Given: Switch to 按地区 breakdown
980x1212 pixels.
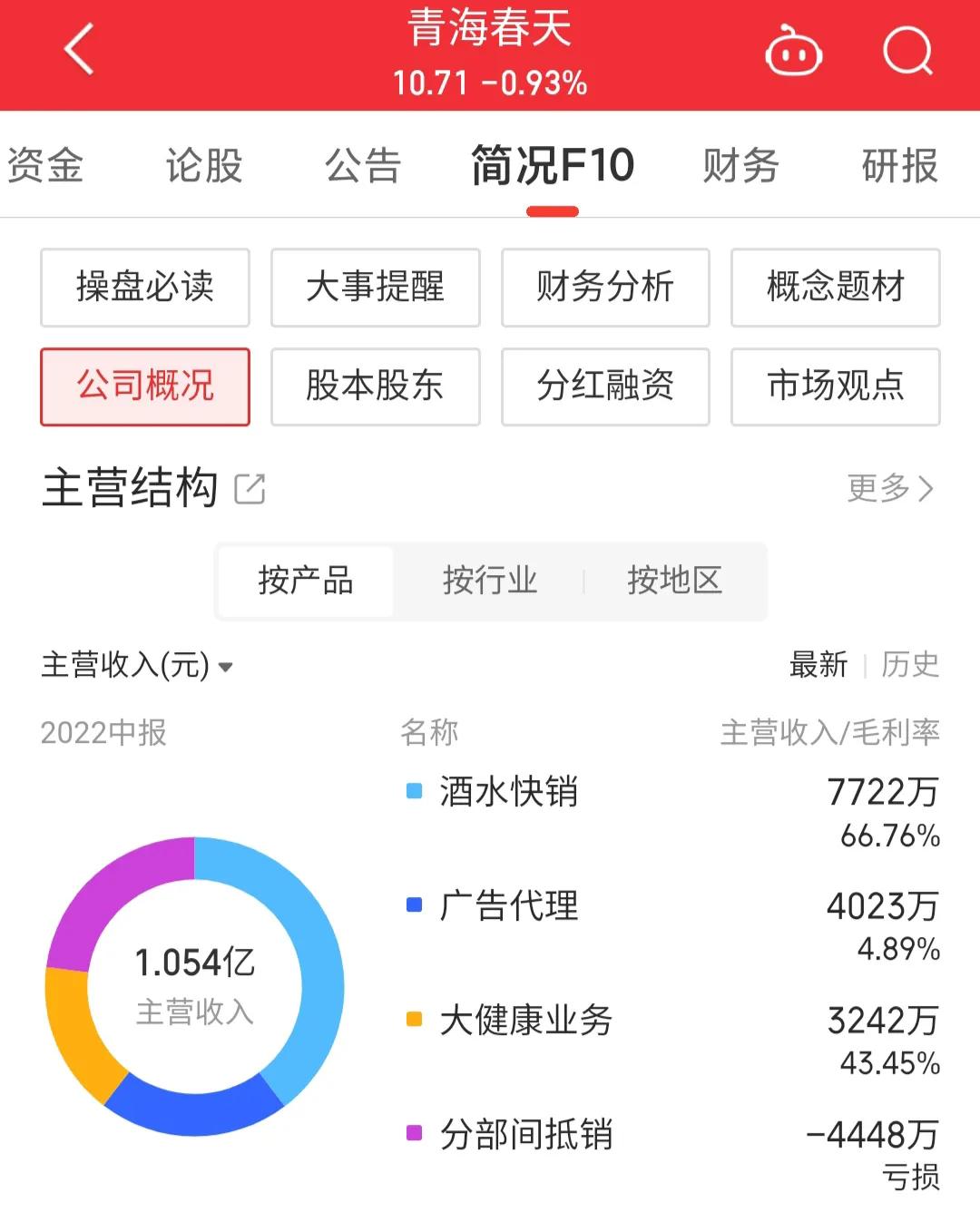Looking at the screenshot, I should click(x=676, y=582).
